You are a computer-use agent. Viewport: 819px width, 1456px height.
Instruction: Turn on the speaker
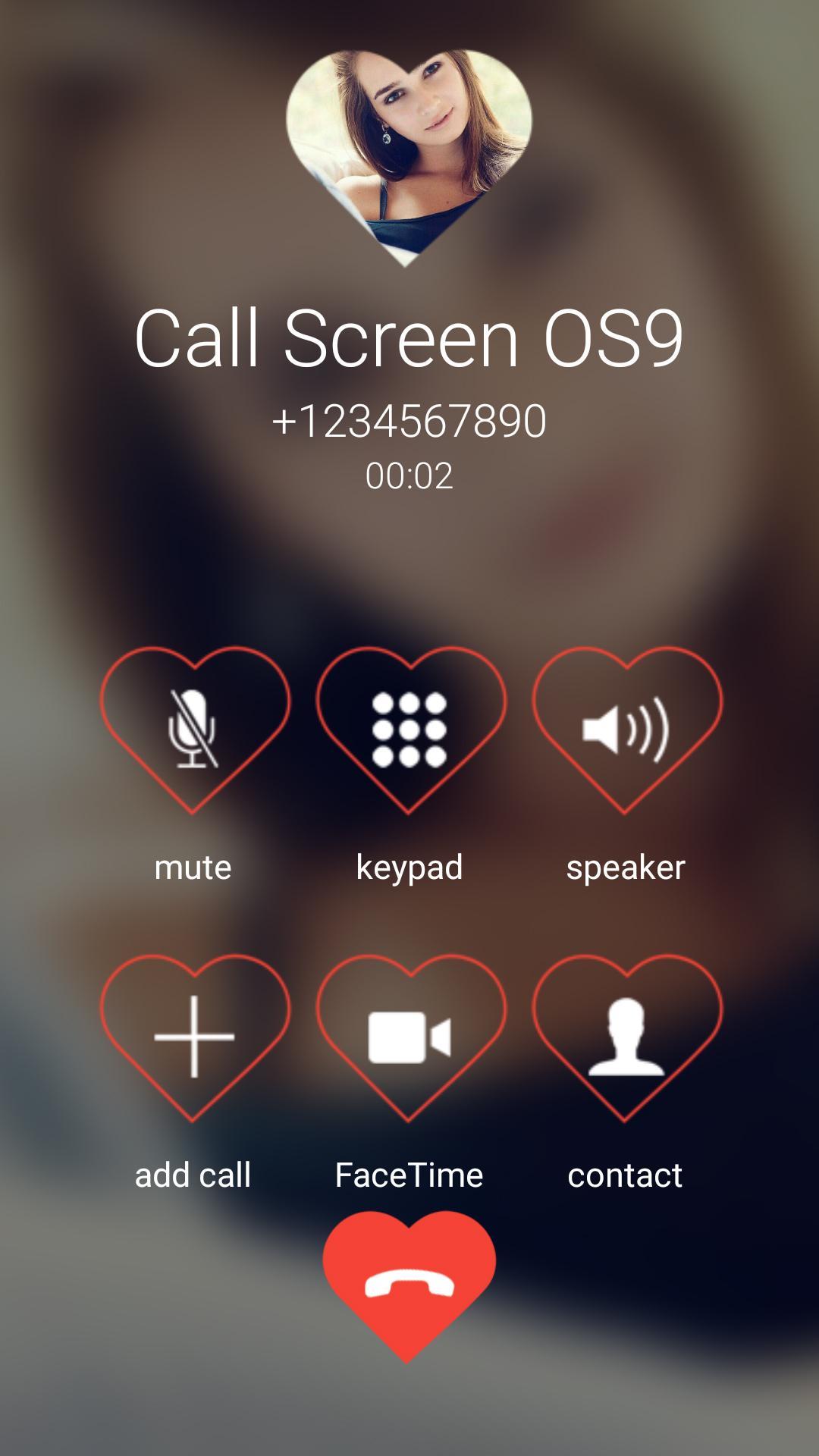pos(626,730)
